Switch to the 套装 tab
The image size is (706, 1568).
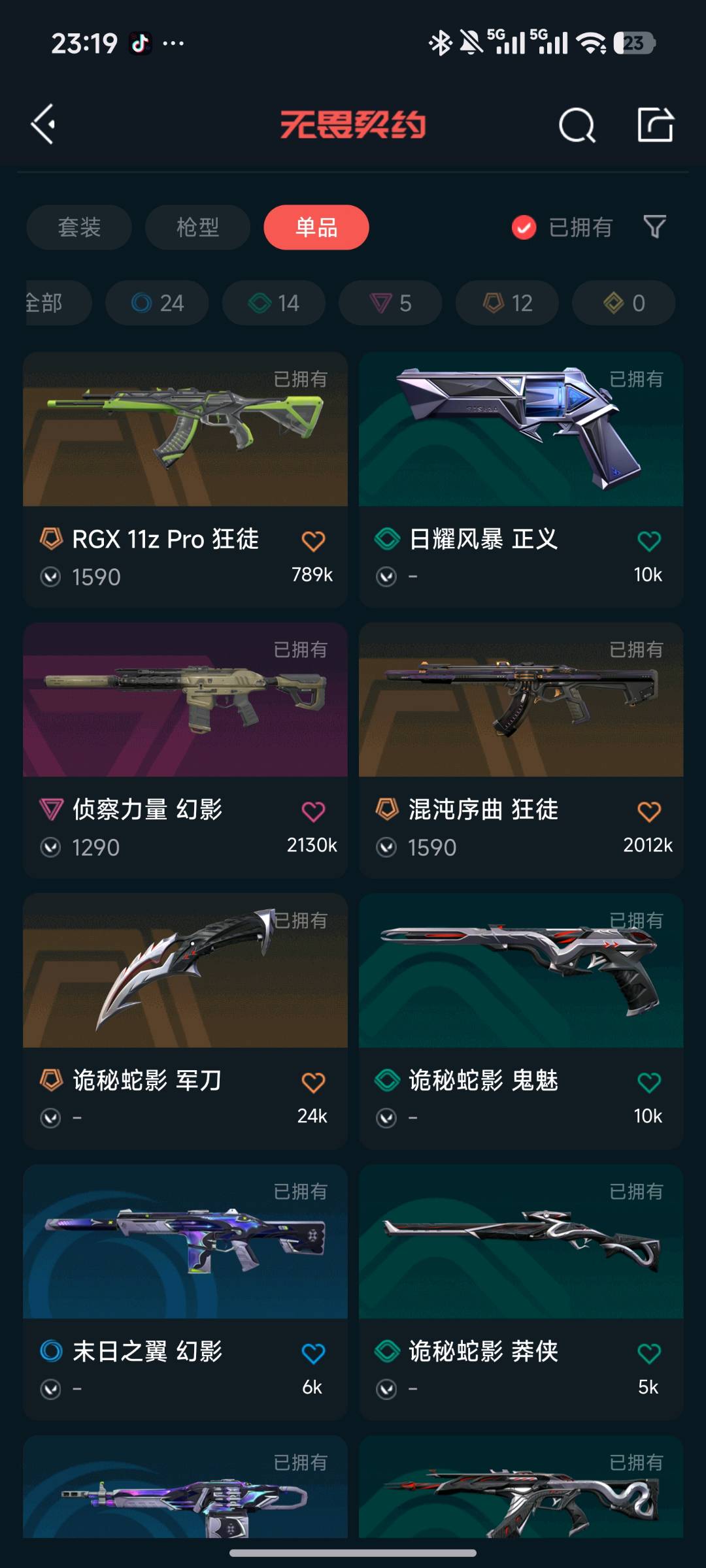coord(79,227)
